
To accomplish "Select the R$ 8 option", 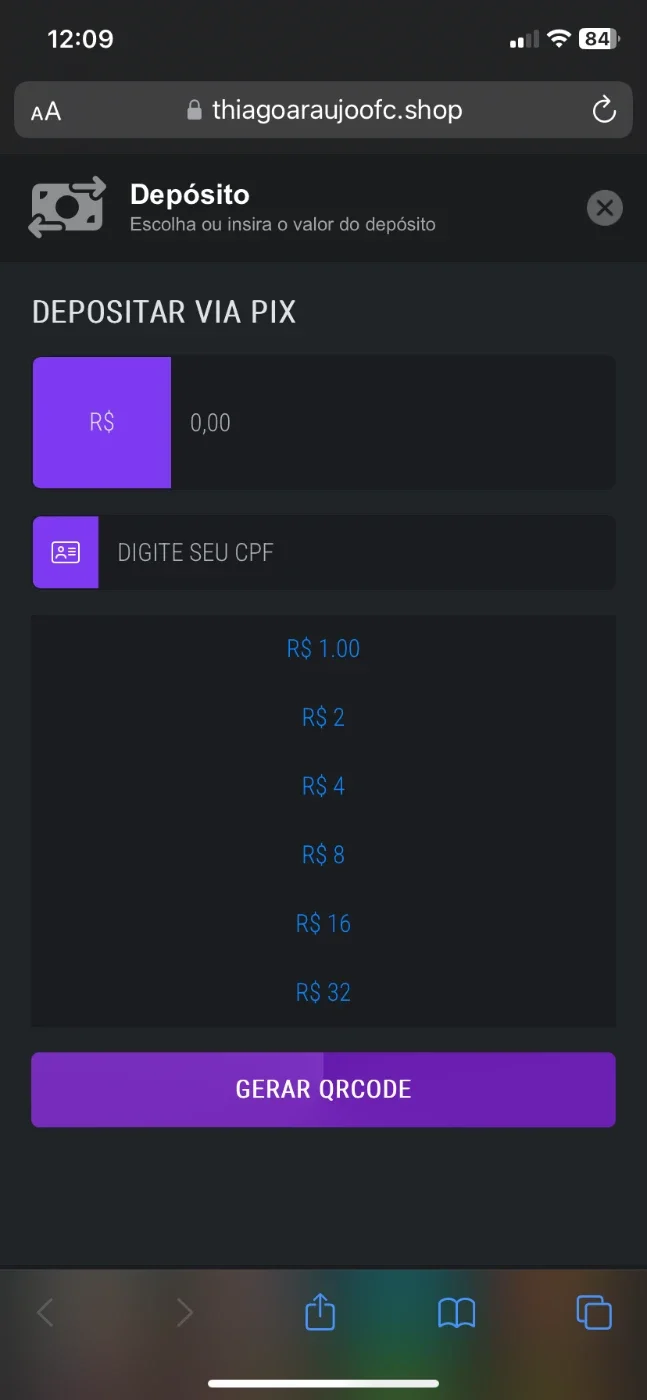I will 323,855.
